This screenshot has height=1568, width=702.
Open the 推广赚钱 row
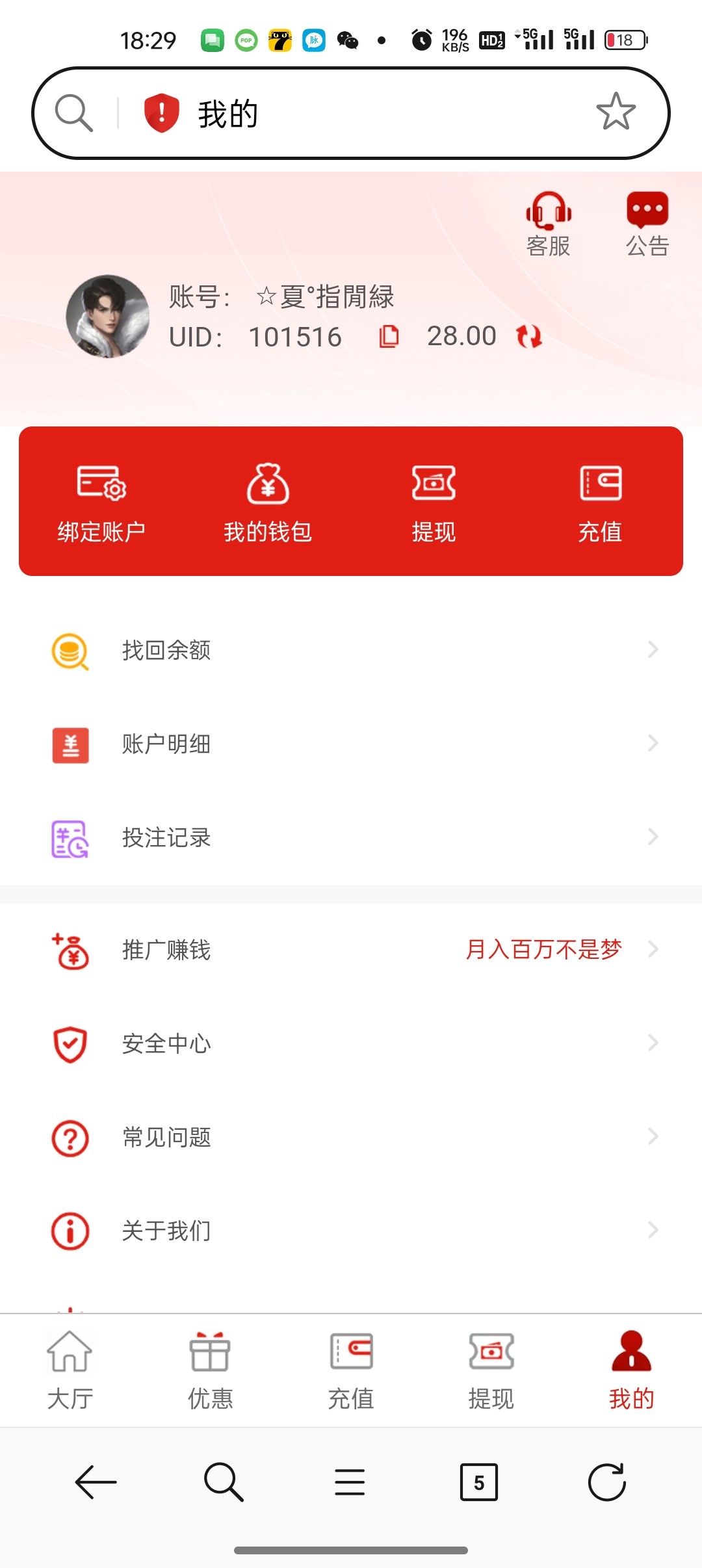tap(351, 950)
